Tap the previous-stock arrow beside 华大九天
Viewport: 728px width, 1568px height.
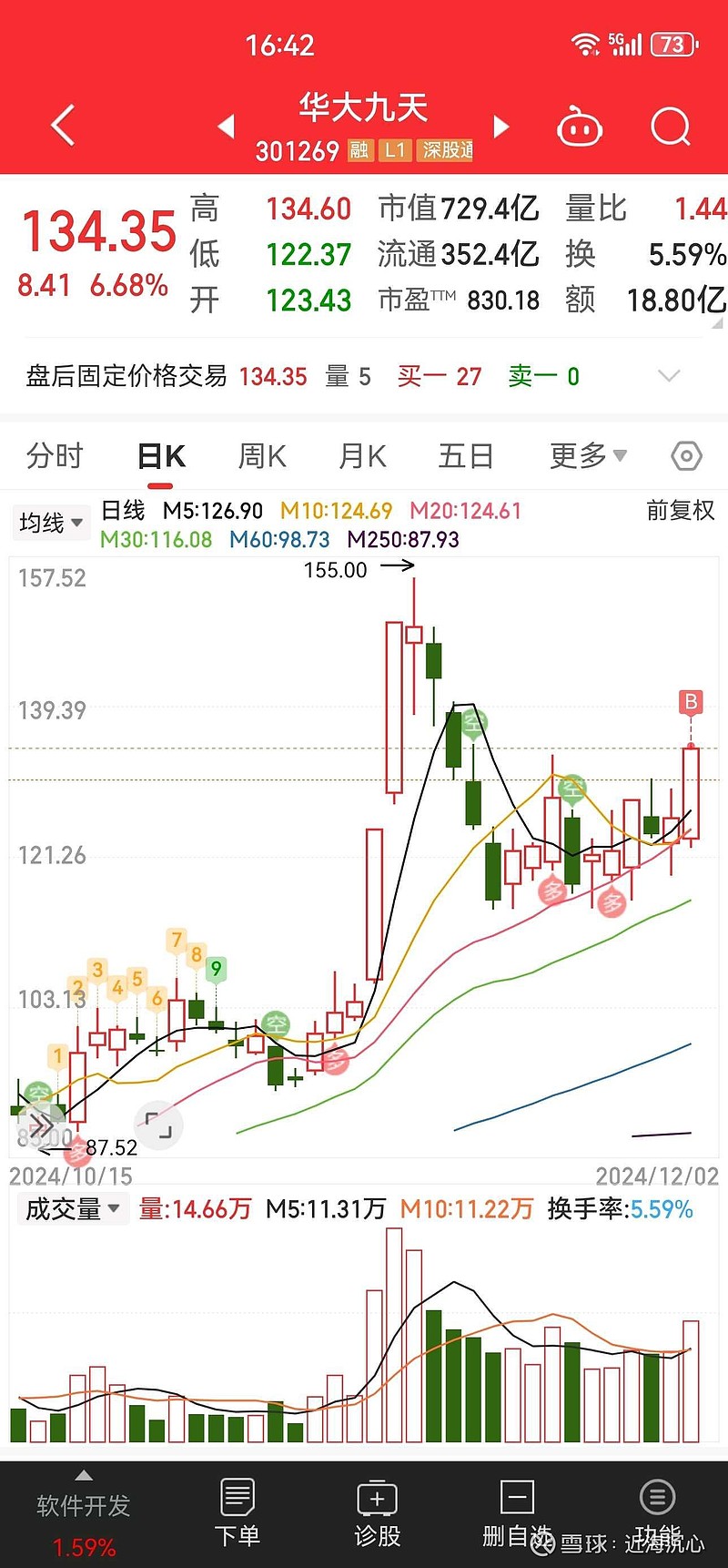click(x=227, y=127)
